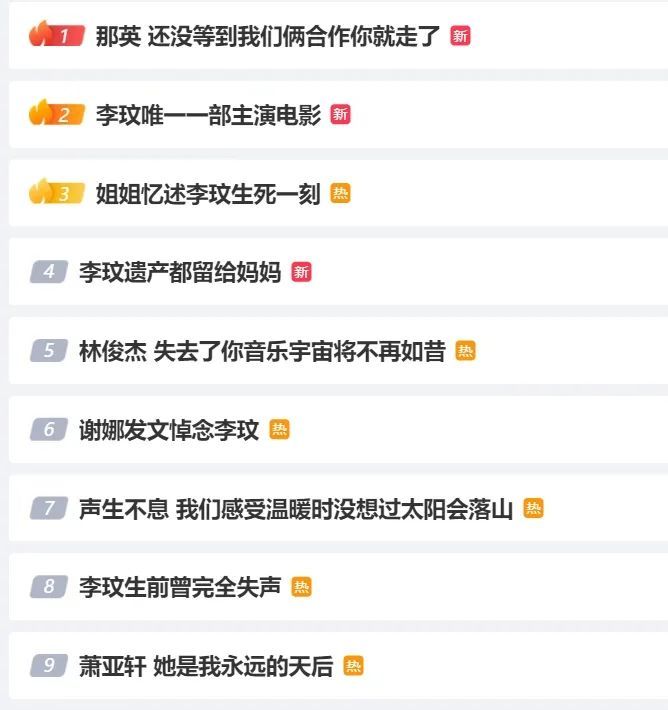
Task: Select the 林俊杰 trending entry
Action: 262,351
